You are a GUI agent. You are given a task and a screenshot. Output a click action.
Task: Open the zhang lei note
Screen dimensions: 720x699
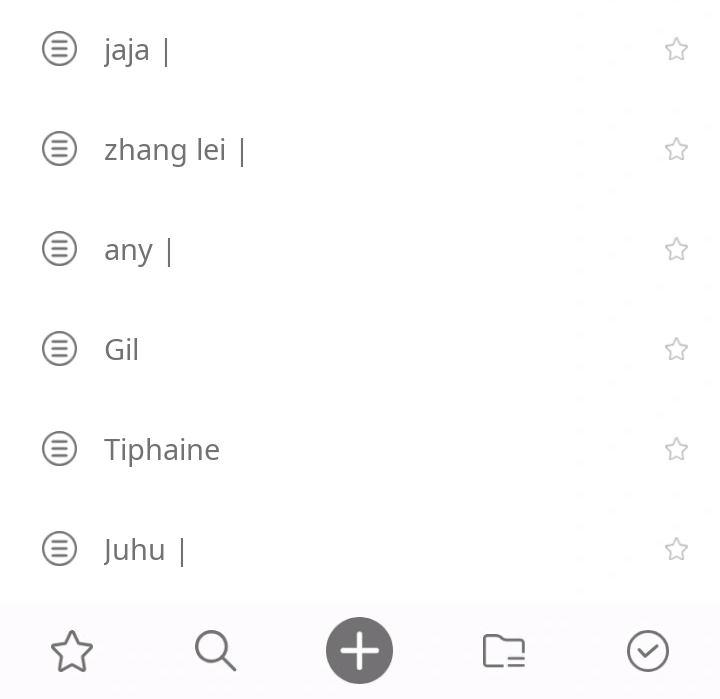coord(165,149)
